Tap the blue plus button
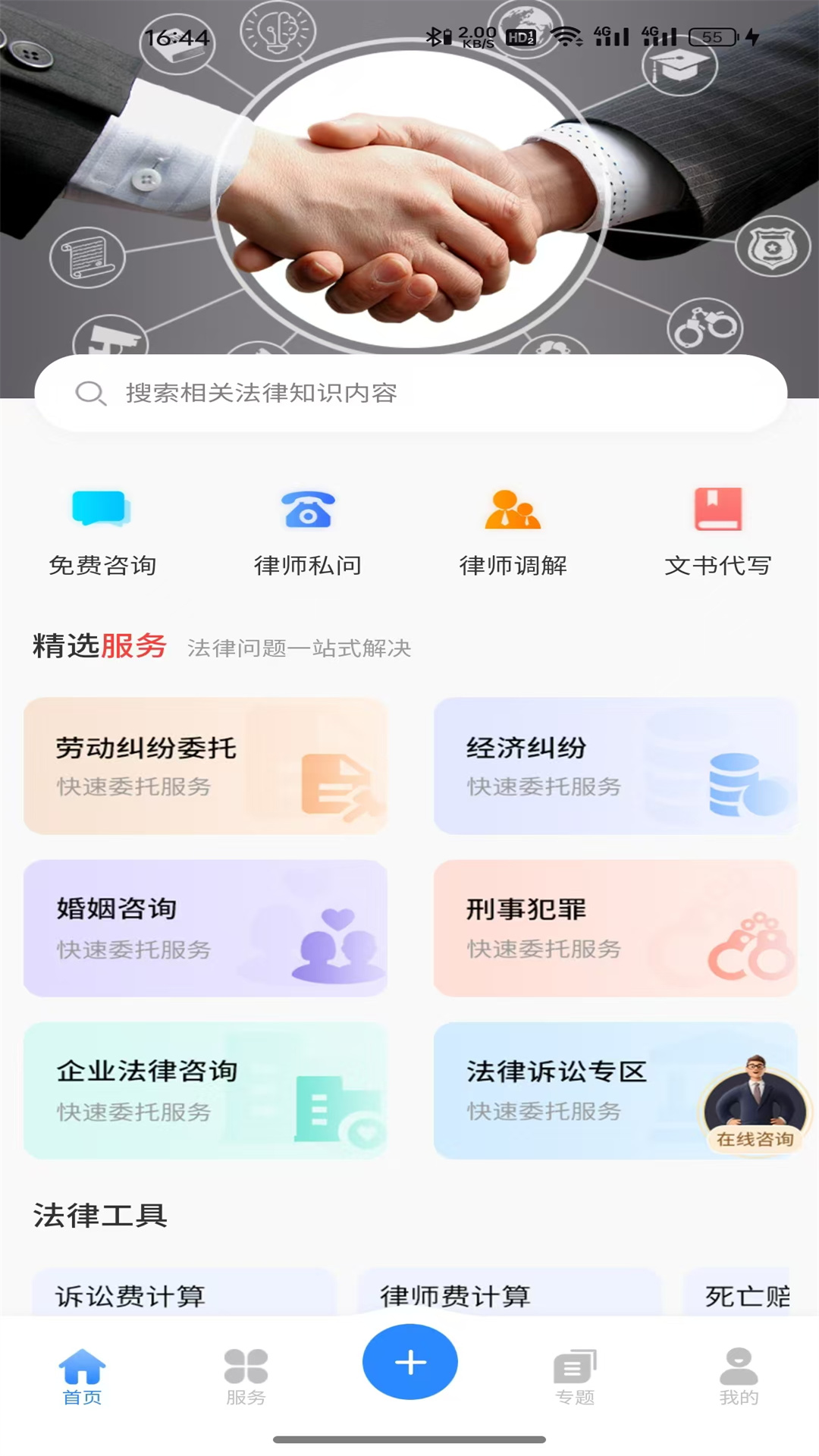This screenshot has height=1456, width=819. click(409, 1362)
